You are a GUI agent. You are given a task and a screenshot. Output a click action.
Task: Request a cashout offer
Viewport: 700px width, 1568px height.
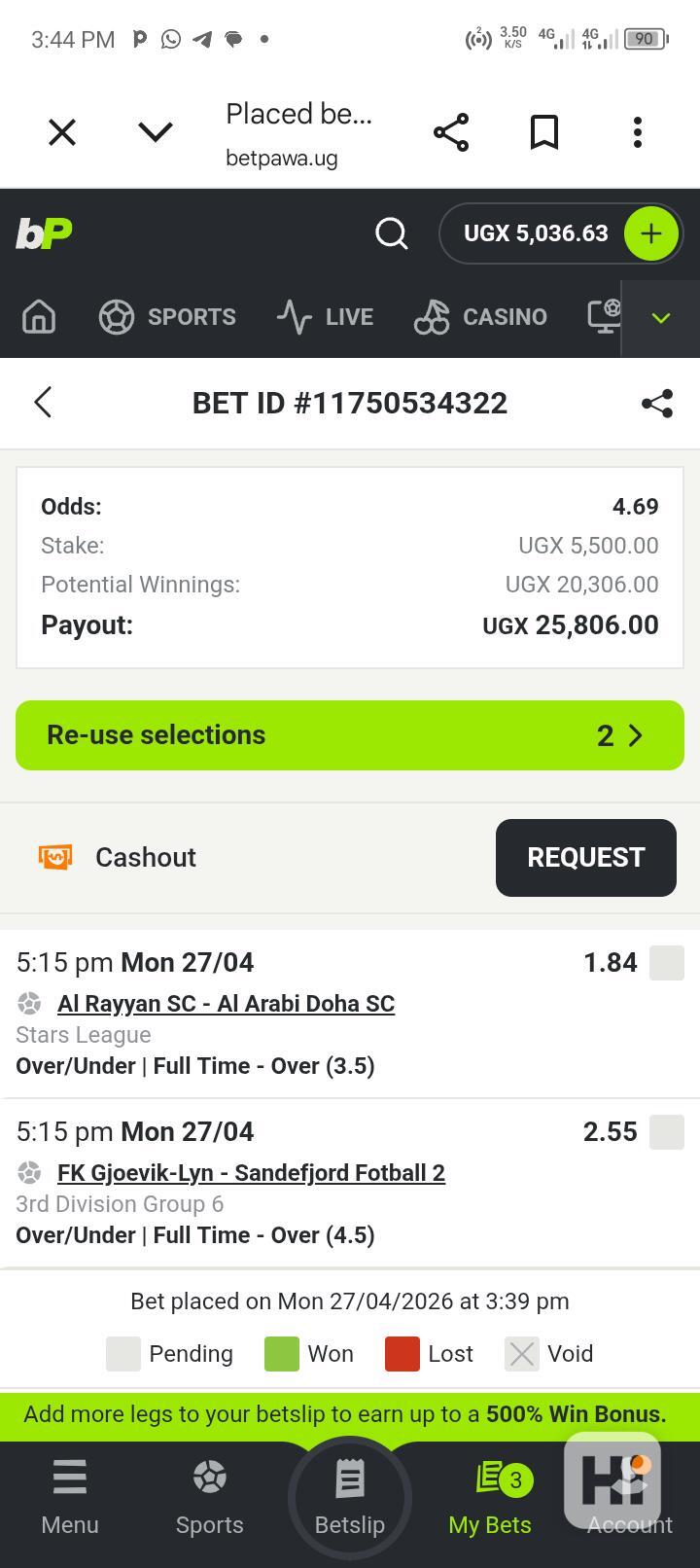coord(585,857)
